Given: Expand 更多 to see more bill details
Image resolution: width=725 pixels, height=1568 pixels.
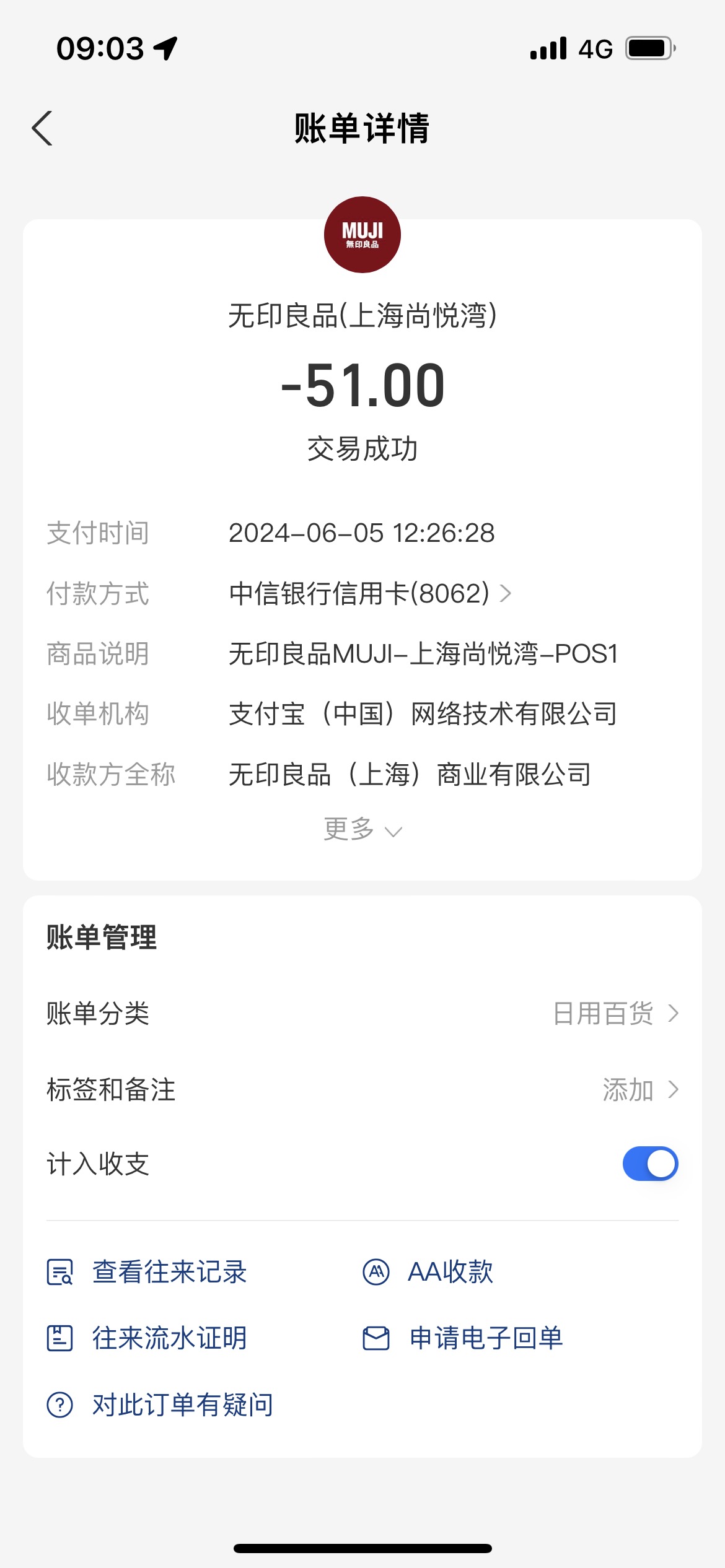Looking at the screenshot, I should (x=362, y=829).
